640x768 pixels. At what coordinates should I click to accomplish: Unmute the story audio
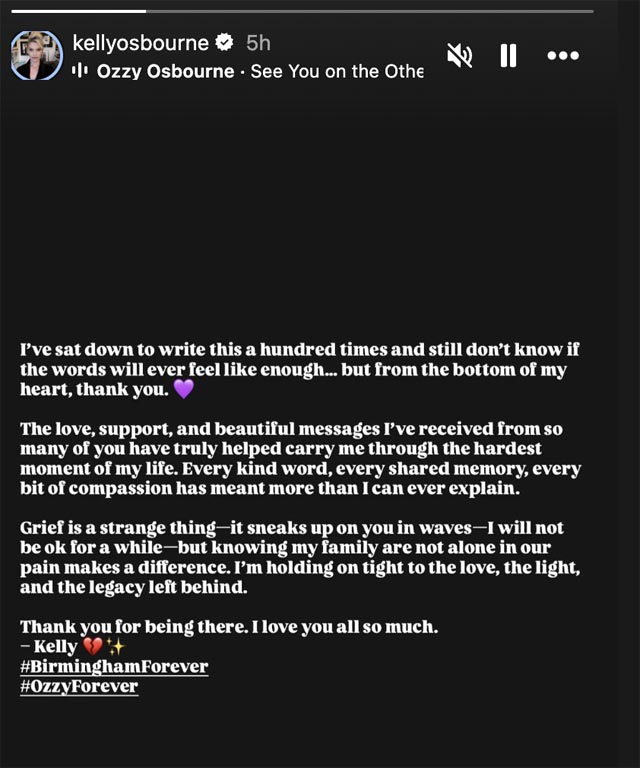pyautogui.click(x=459, y=56)
